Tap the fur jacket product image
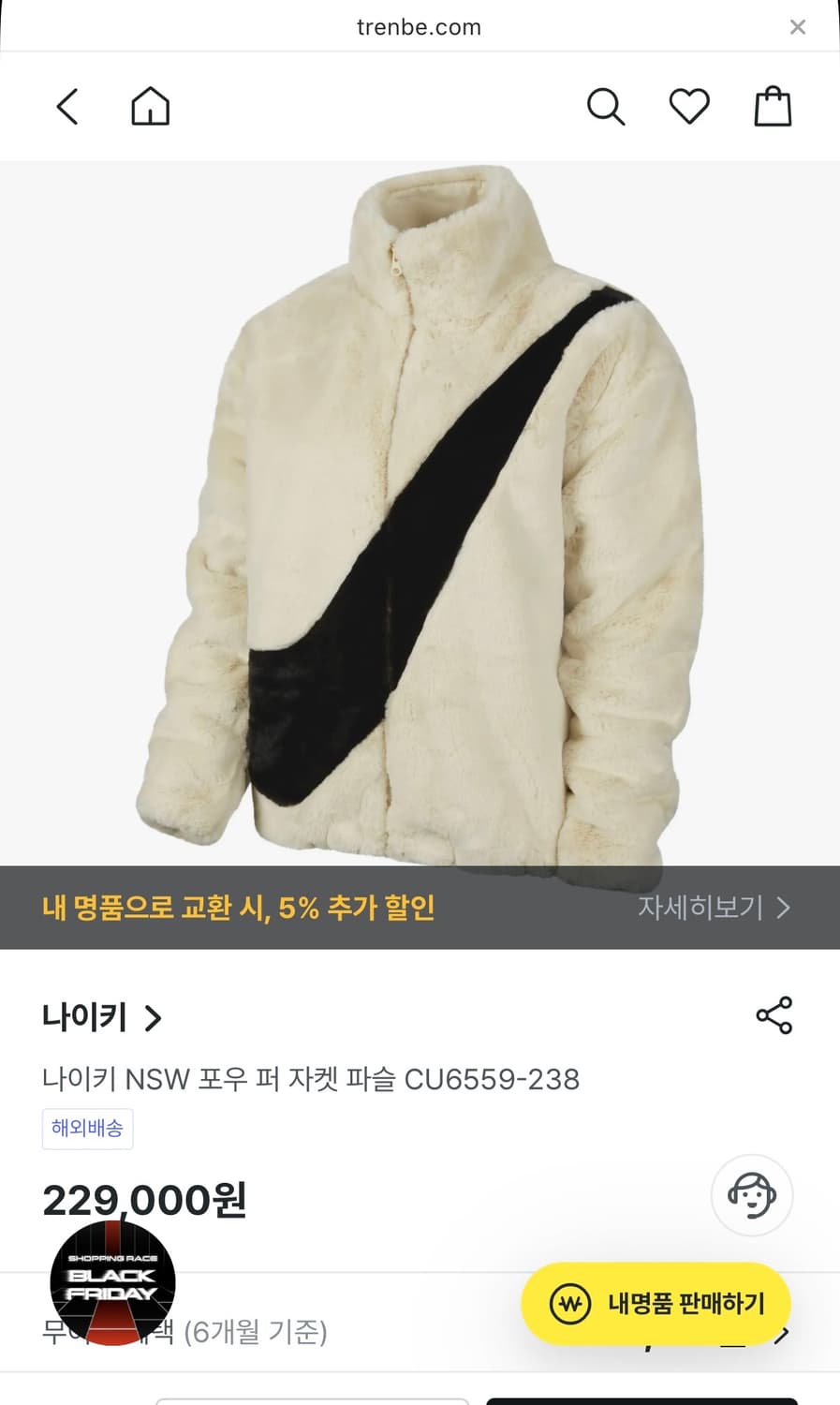The height and width of the screenshot is (1405, 840). pyautogui.click(x=420, y=515)
